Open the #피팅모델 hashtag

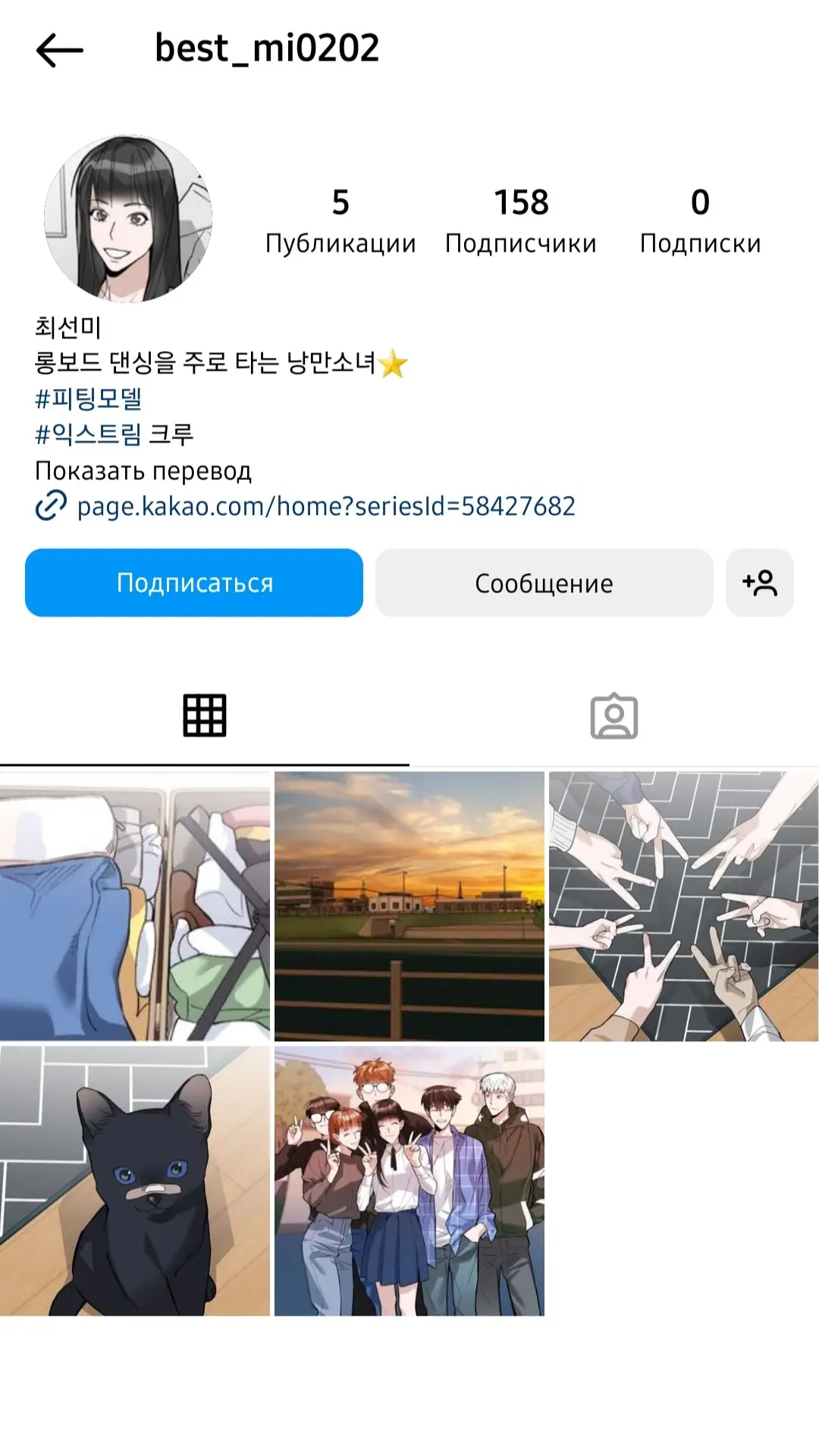pos(89,398)
